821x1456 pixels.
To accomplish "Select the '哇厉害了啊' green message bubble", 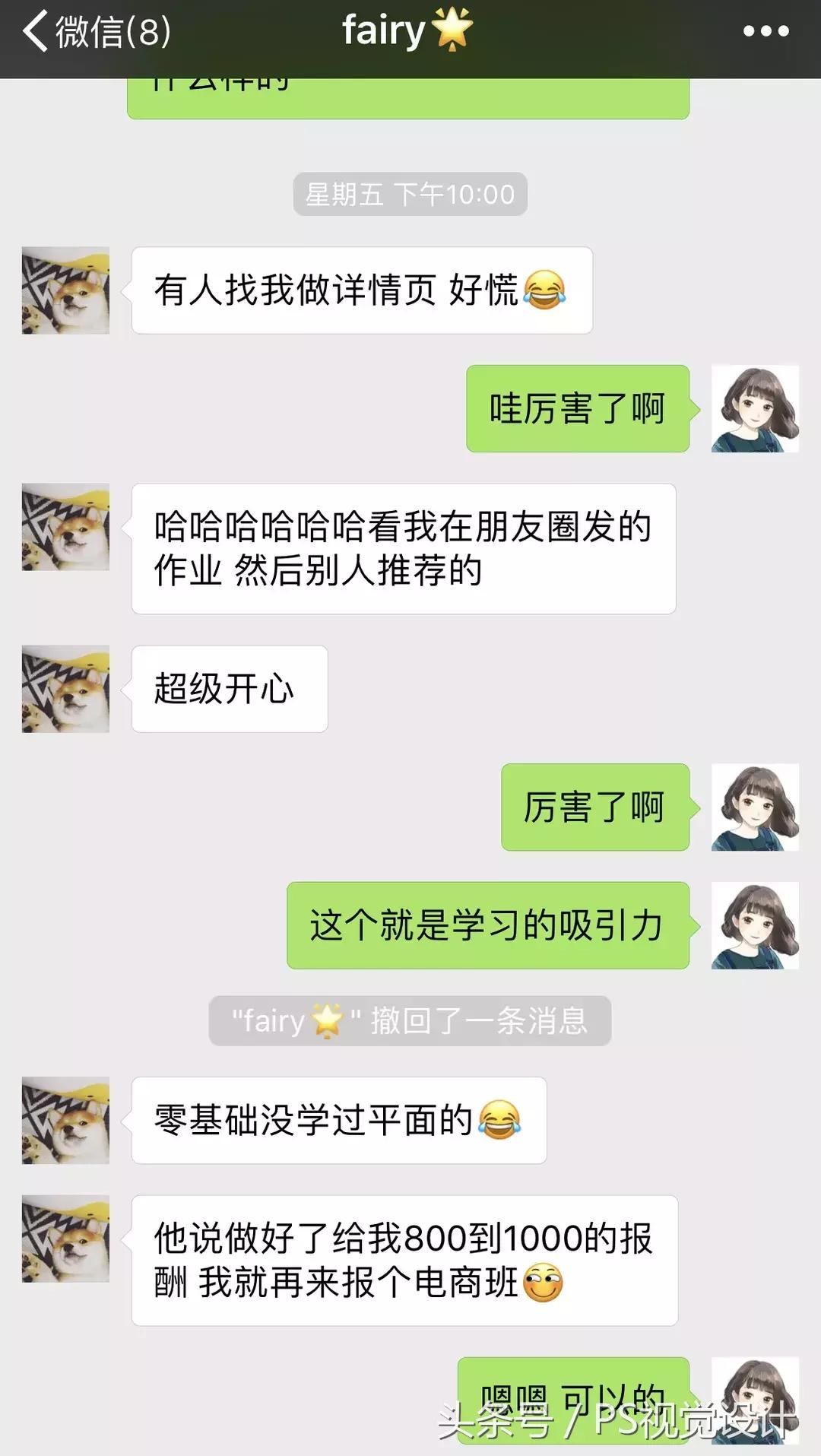I will 578,408.
